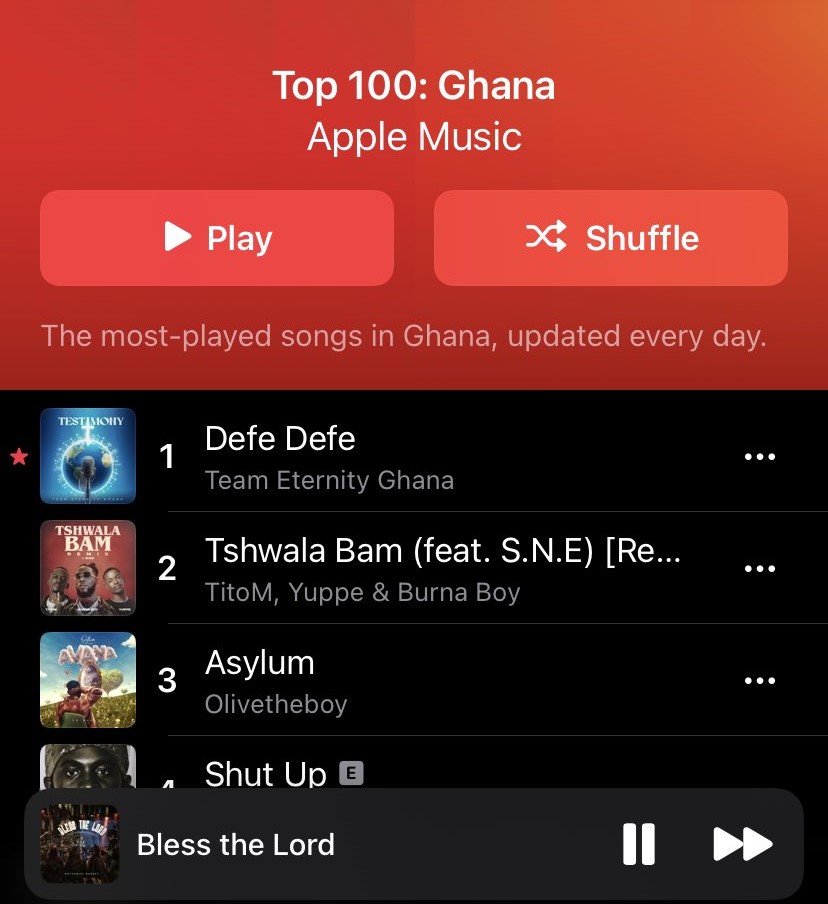Open the Bless the Lord now playing bar
828x904 pixels.
pos(300,844)
